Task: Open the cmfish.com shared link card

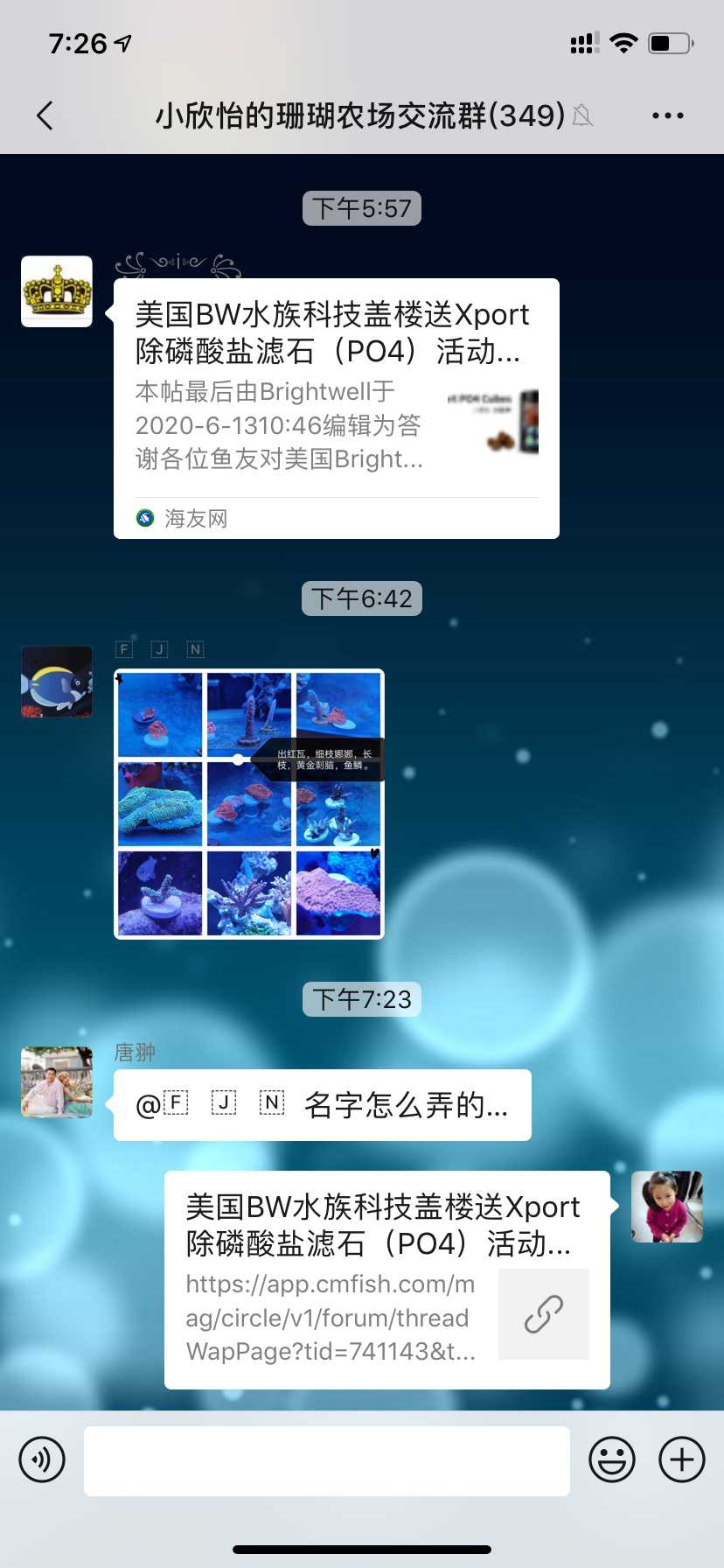Action: (x=386, y=1279)
